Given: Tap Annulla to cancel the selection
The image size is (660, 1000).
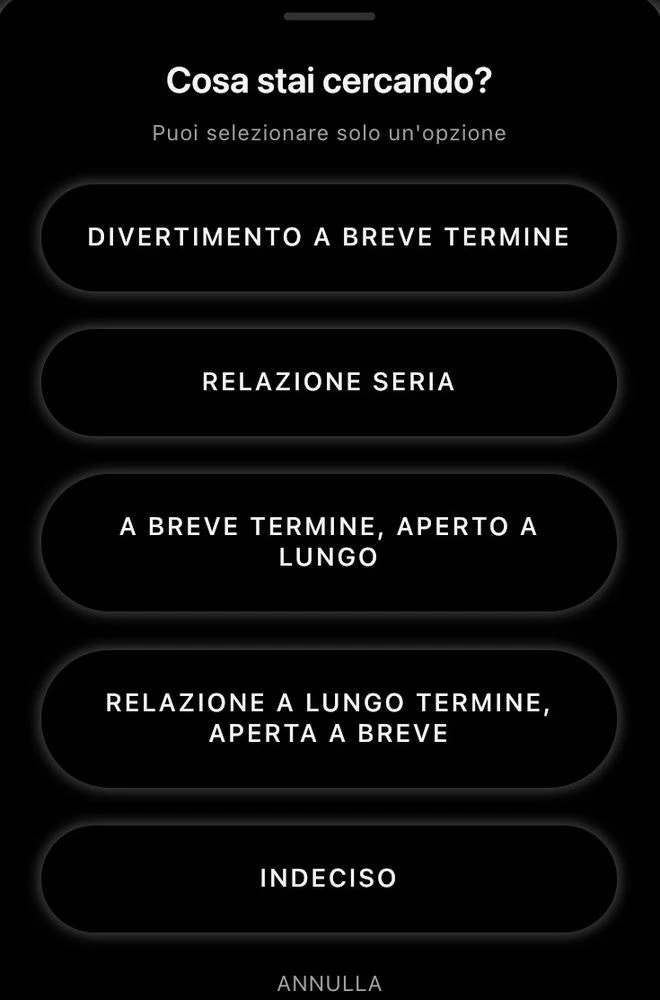Looking at the screenshot, I should point(329,983).
